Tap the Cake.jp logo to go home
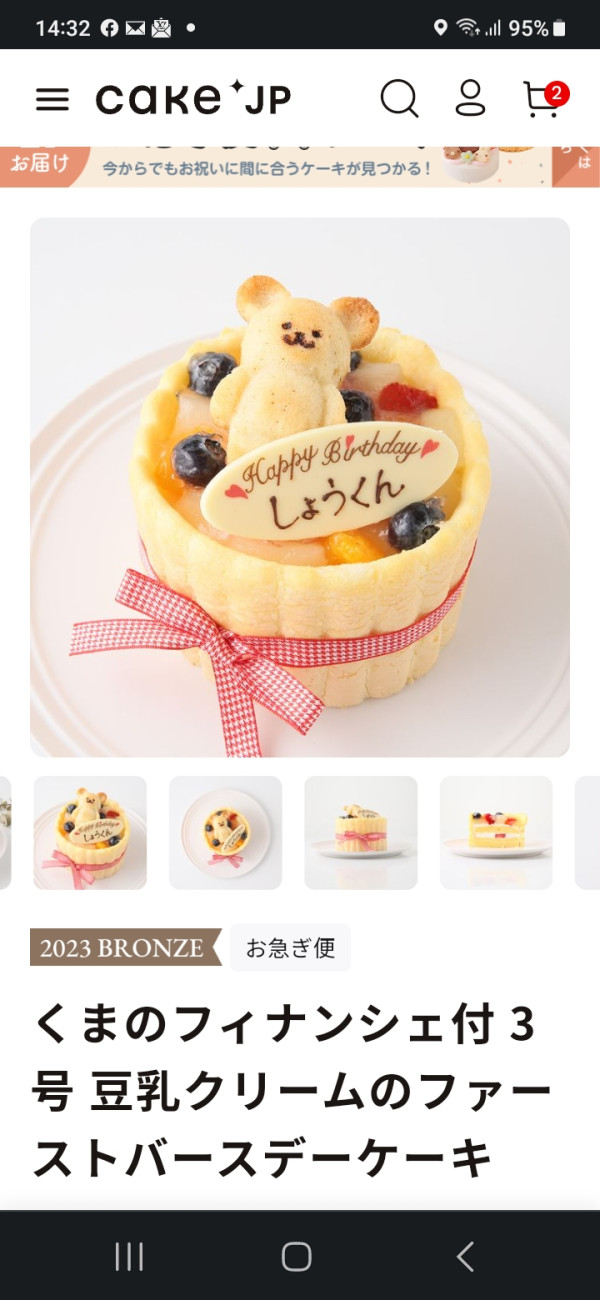The width and height of the screenshot is (600, 1300). coord(193,99)
